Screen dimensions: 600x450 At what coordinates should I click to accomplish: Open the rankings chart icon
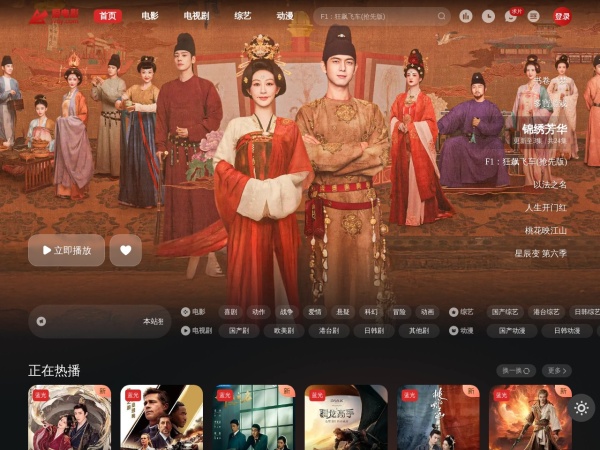pyautogui.click(x=466, y=16)
